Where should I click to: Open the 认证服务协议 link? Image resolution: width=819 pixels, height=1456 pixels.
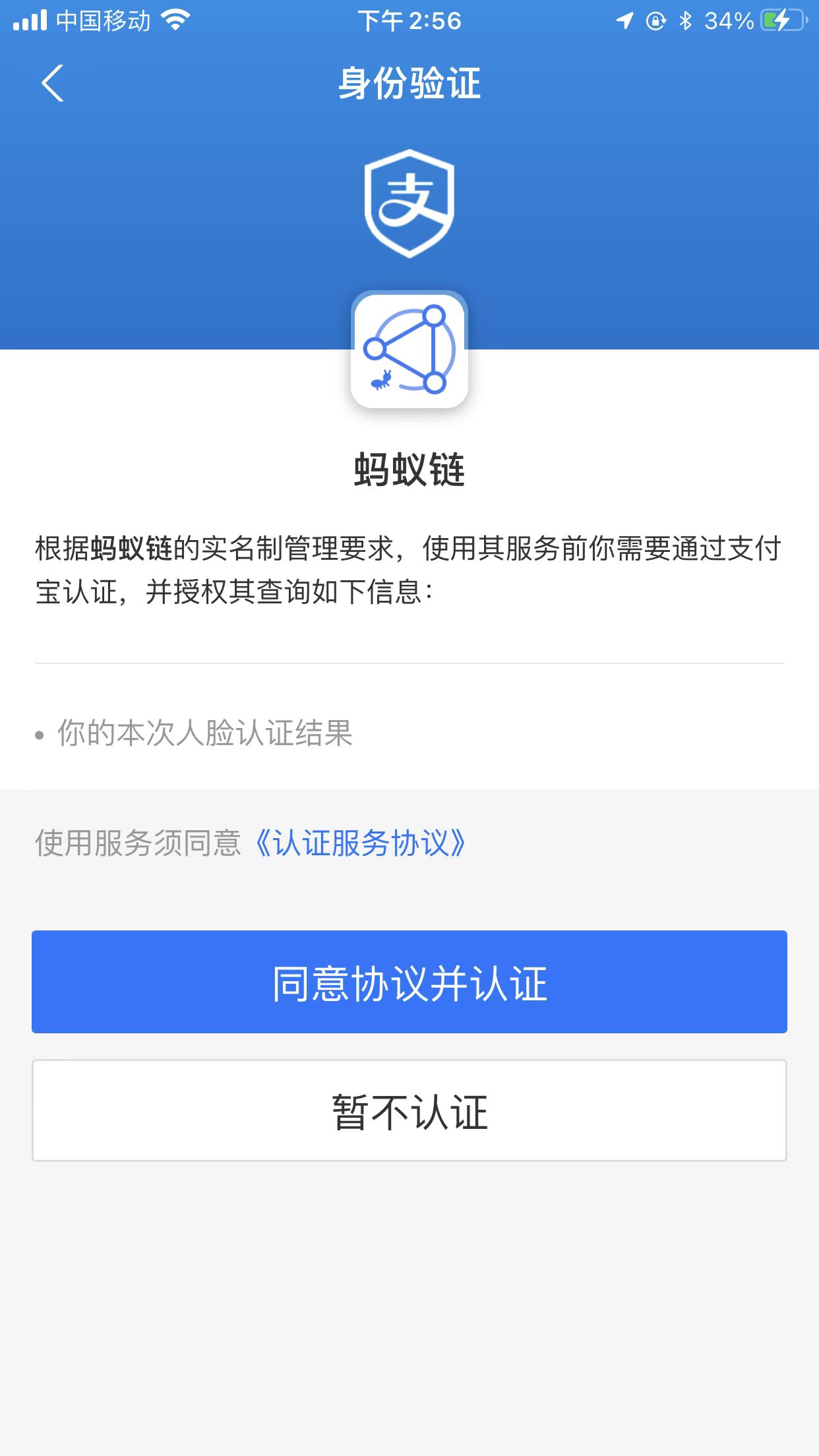pyautogui.click(x=360, y=843)
